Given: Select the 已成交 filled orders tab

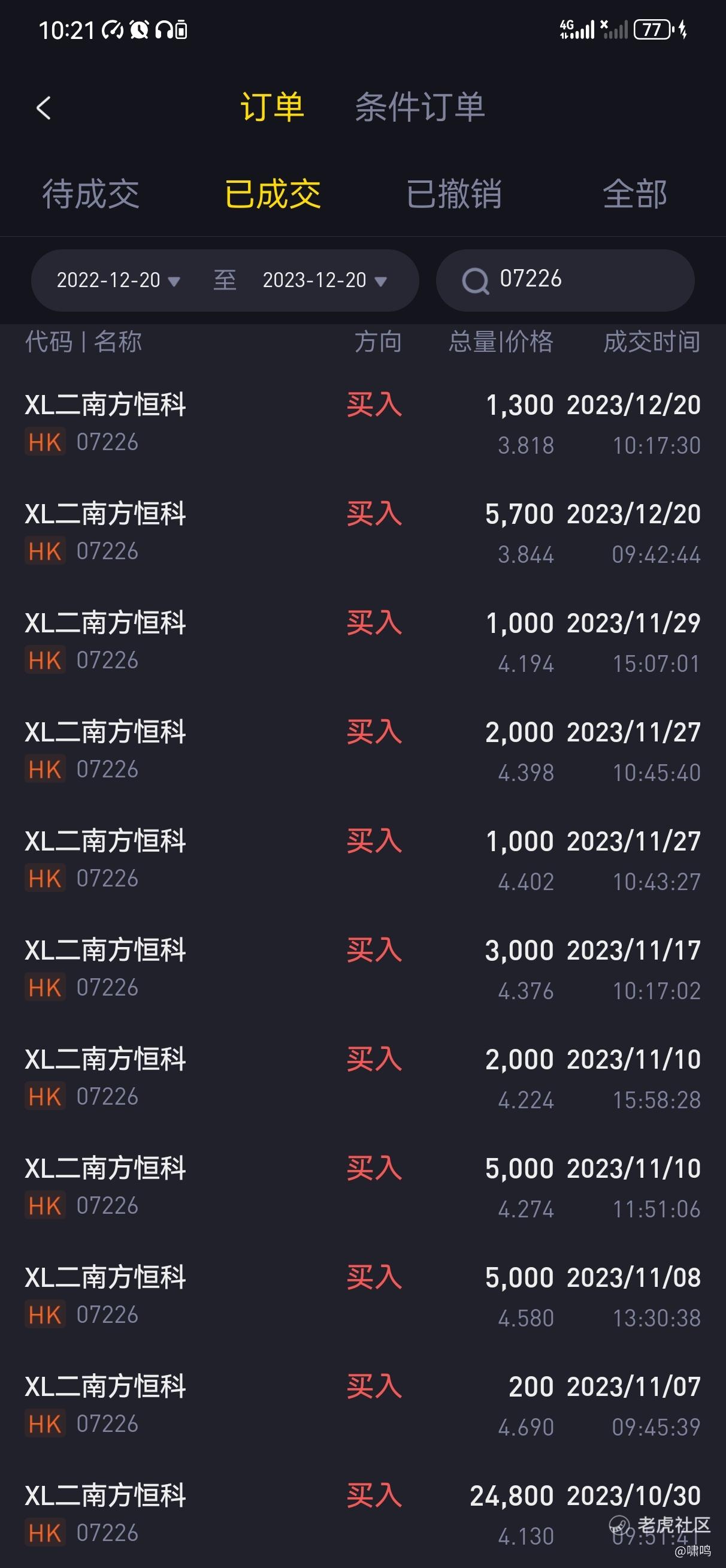Looking at the screenshot, I should tap(273, 194).
